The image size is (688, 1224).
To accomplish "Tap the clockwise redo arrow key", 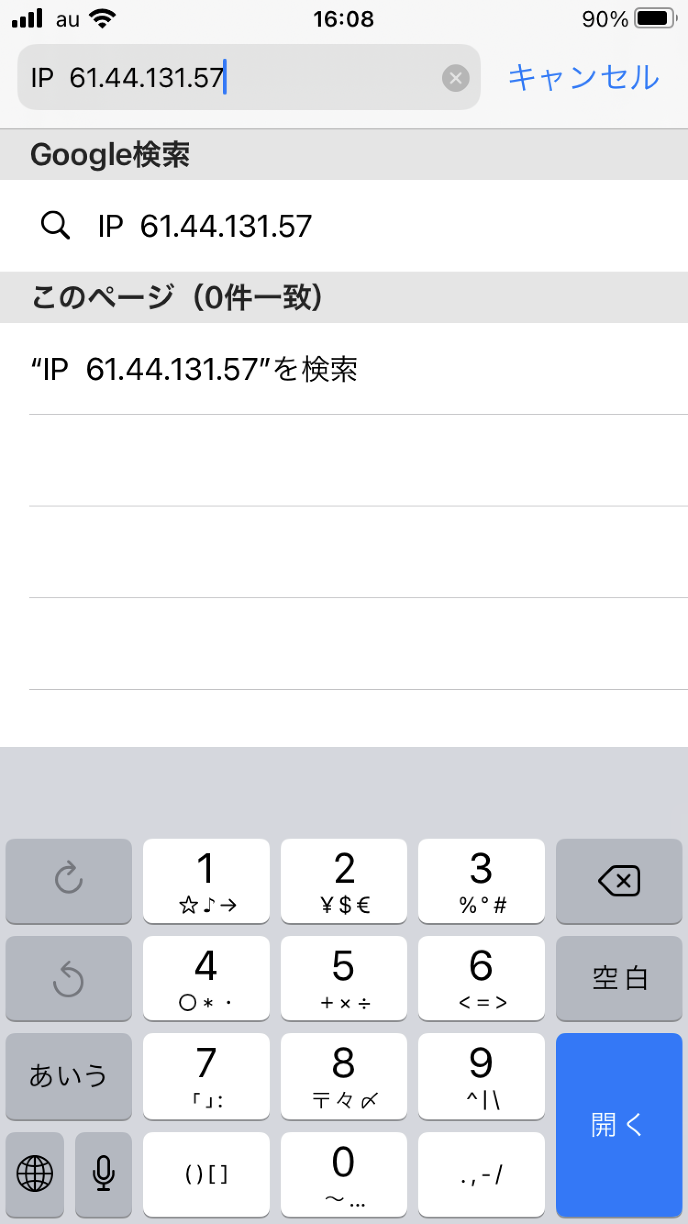I will (x=68, y=880).
